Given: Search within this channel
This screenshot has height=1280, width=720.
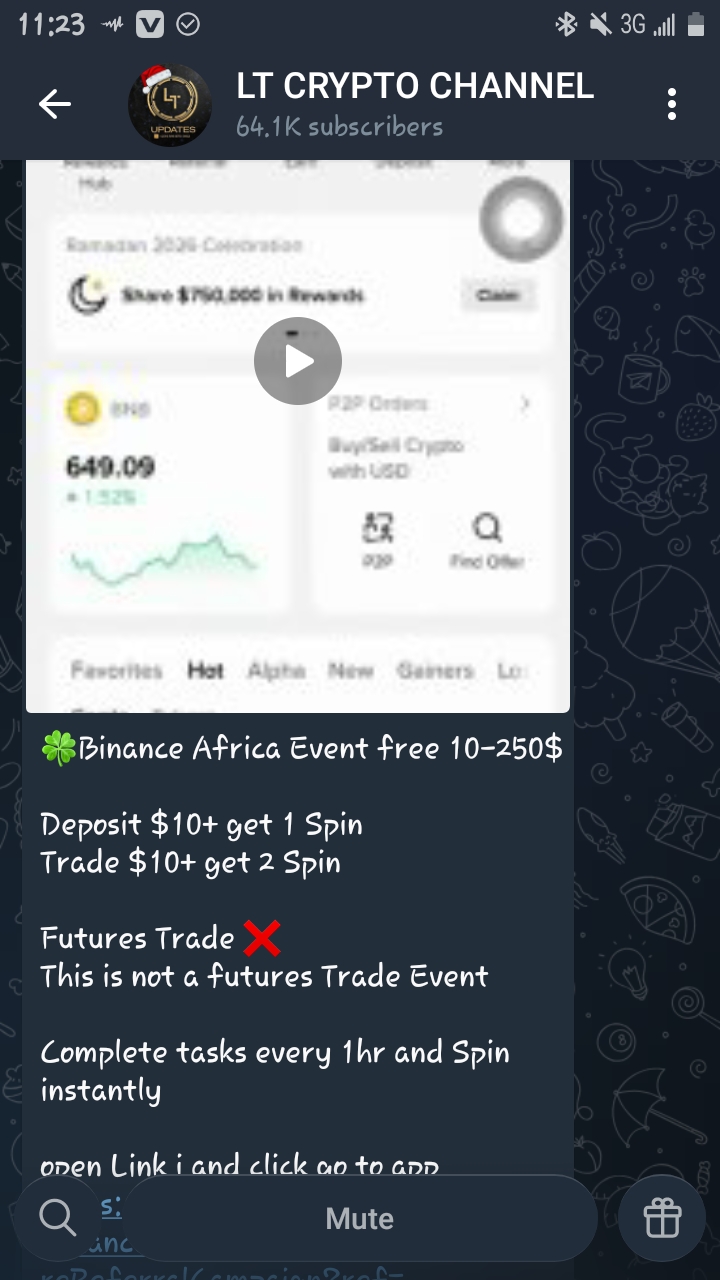Looking at the screenshot, I should tap(58, 1219).
